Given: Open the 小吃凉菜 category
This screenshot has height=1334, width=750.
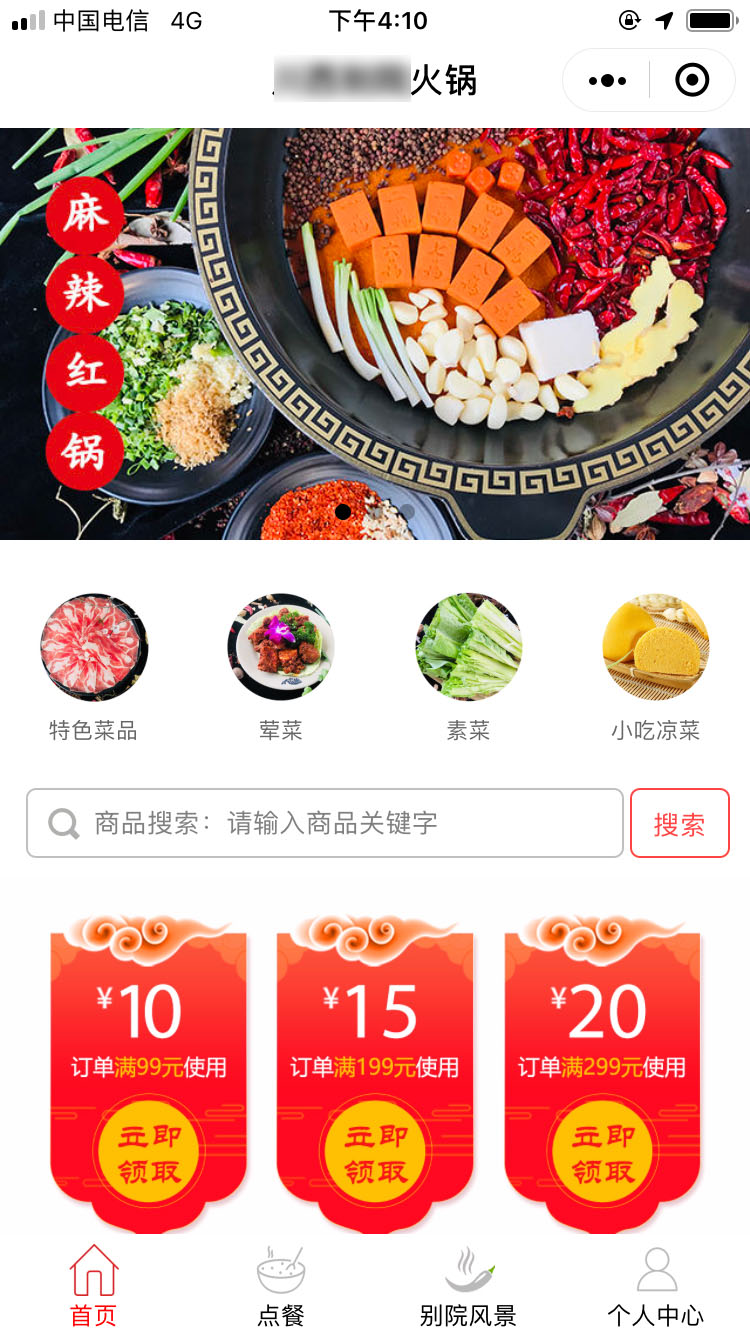Looking at the screenshot, I should [x=656, y=666].
